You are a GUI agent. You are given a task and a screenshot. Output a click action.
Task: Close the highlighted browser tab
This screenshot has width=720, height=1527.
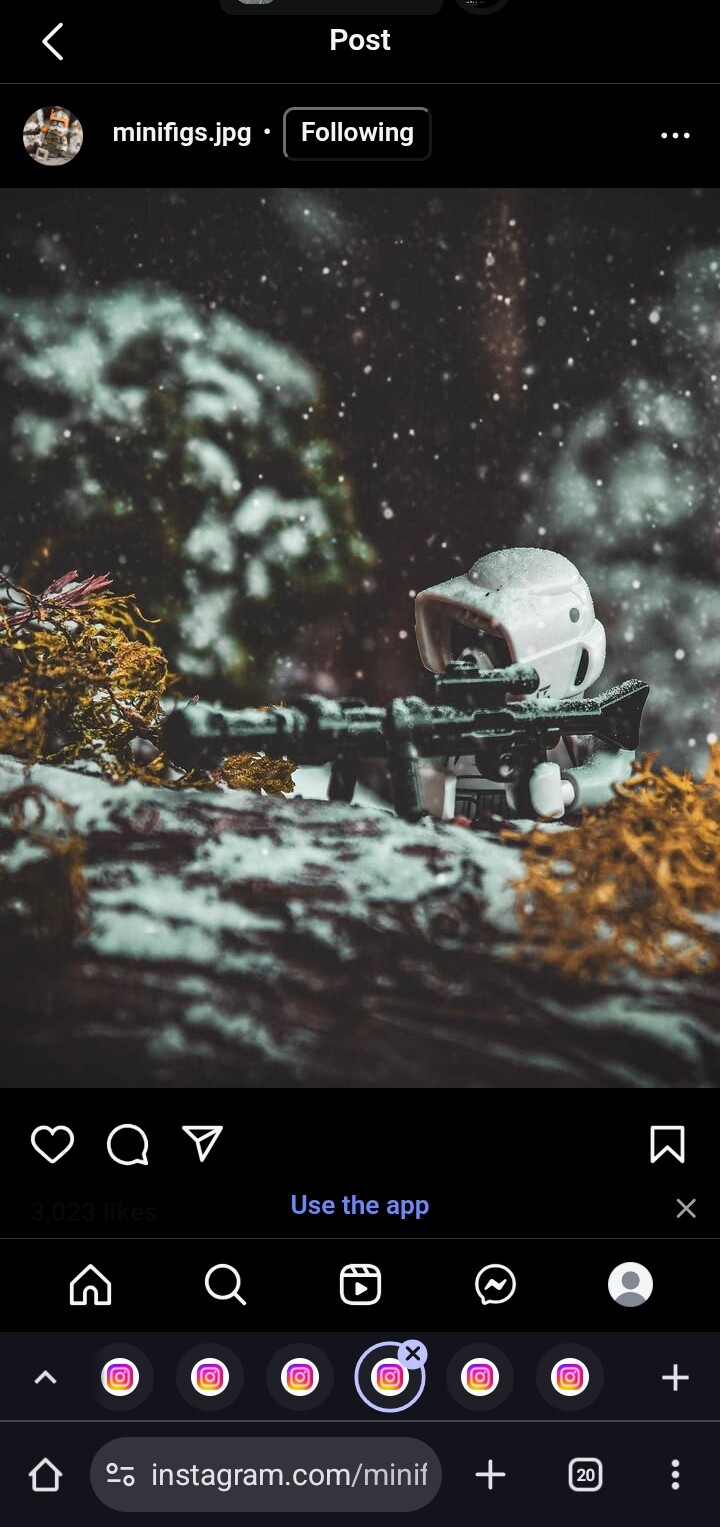pos(413,1354)
